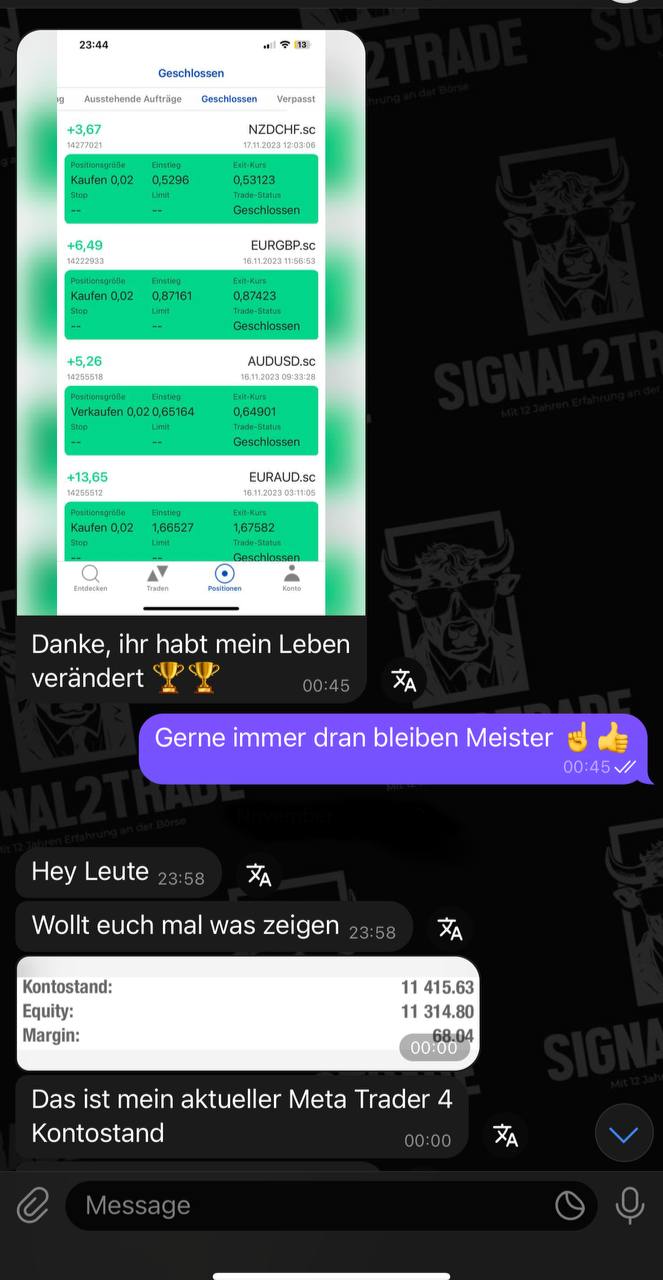Screen dimensions: 663x1280
Task: Translate 'Wollt euch mal was zeigen' message
Action: tap(450, 929)
